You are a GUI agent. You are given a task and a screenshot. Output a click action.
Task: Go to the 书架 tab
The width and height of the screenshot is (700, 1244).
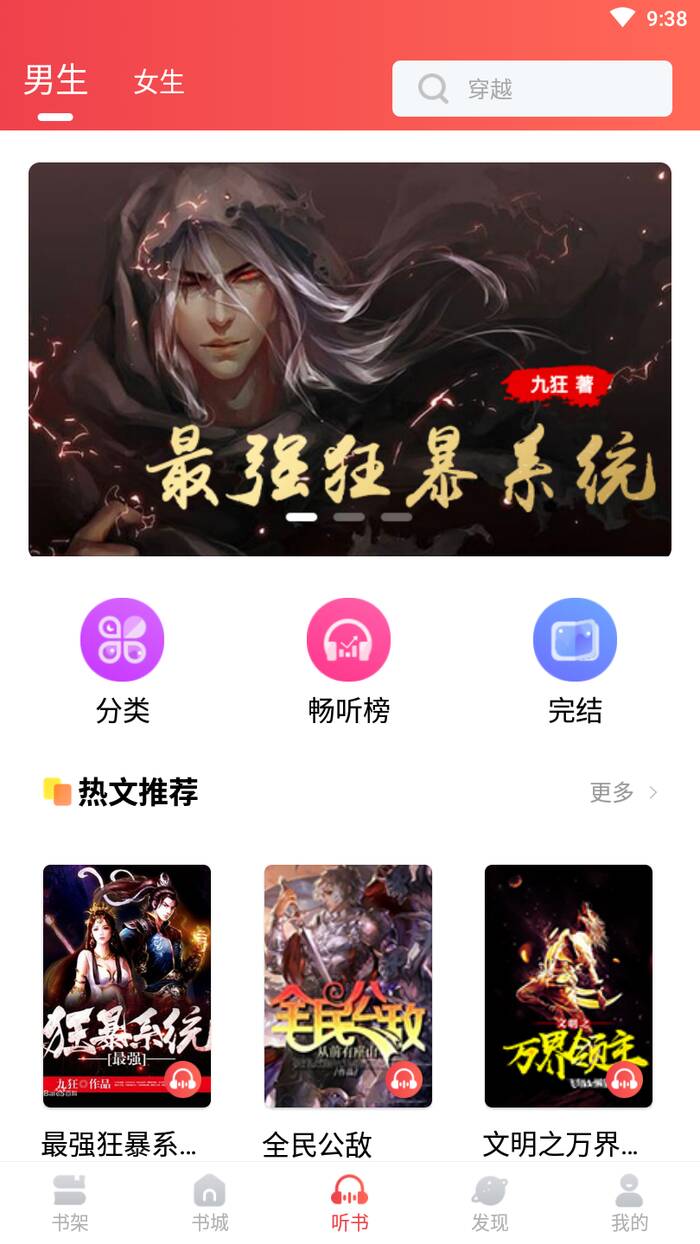click(70, 1203)
